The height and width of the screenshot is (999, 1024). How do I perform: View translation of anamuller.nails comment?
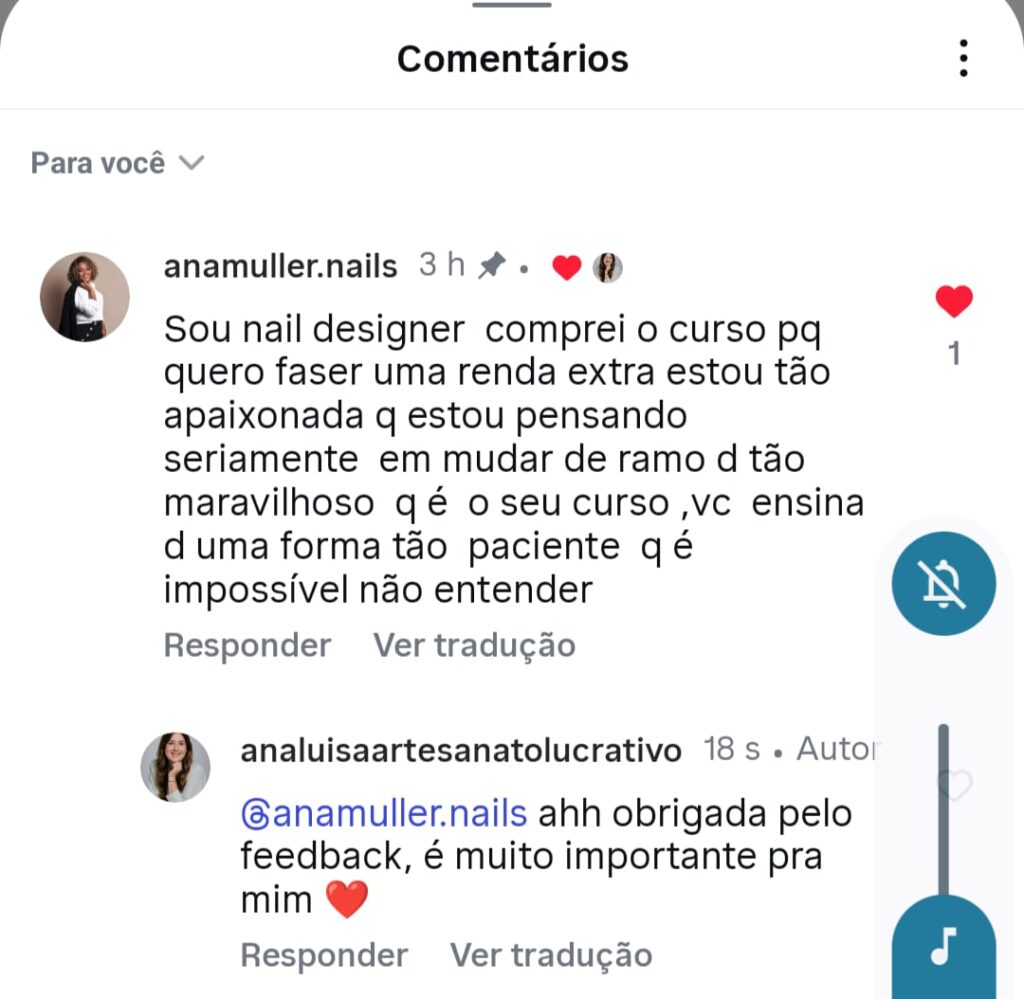tap(474, 645)
